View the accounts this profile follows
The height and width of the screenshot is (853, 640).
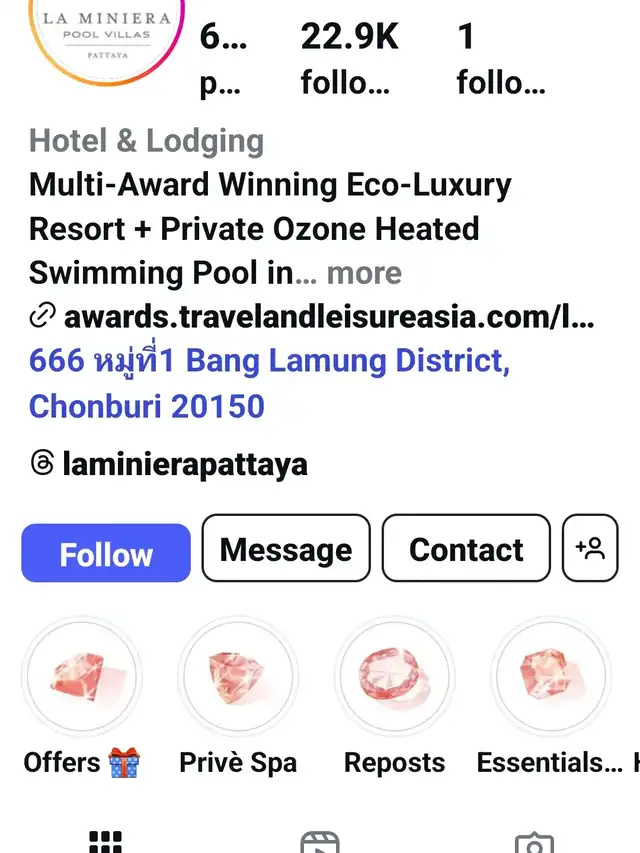500,58
